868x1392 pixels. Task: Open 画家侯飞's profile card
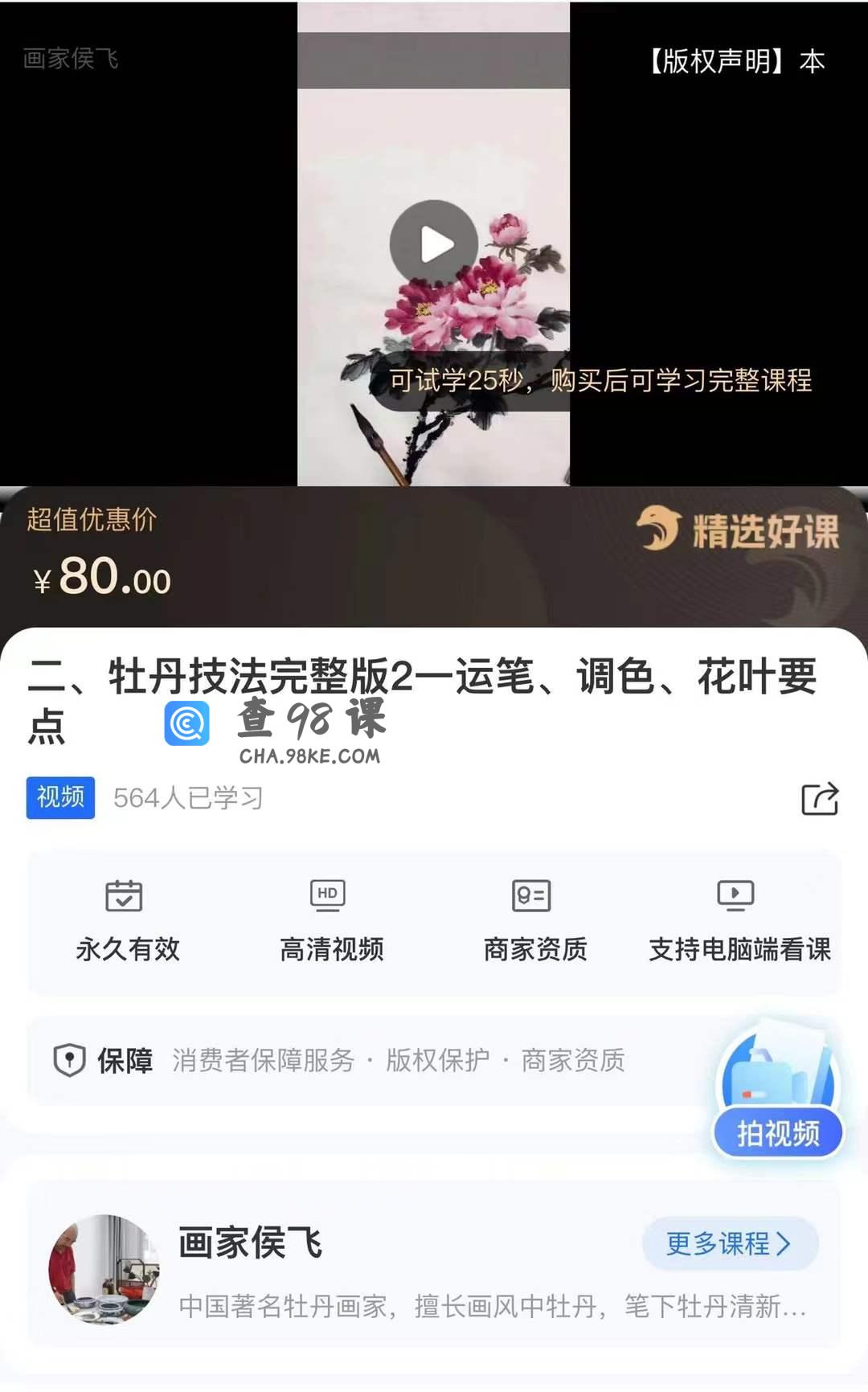[x=249, y=1244]
